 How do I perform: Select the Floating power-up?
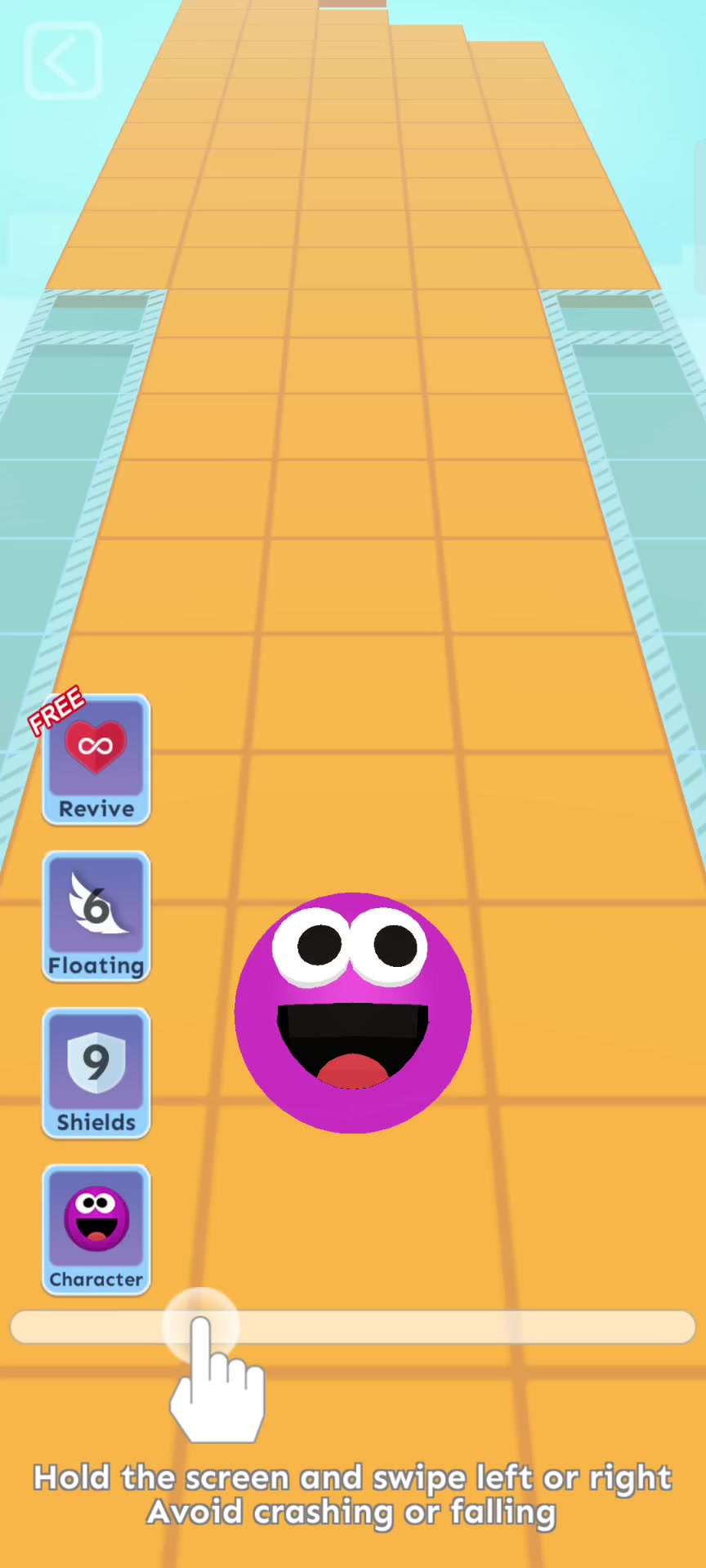click(x=96, y=916)
